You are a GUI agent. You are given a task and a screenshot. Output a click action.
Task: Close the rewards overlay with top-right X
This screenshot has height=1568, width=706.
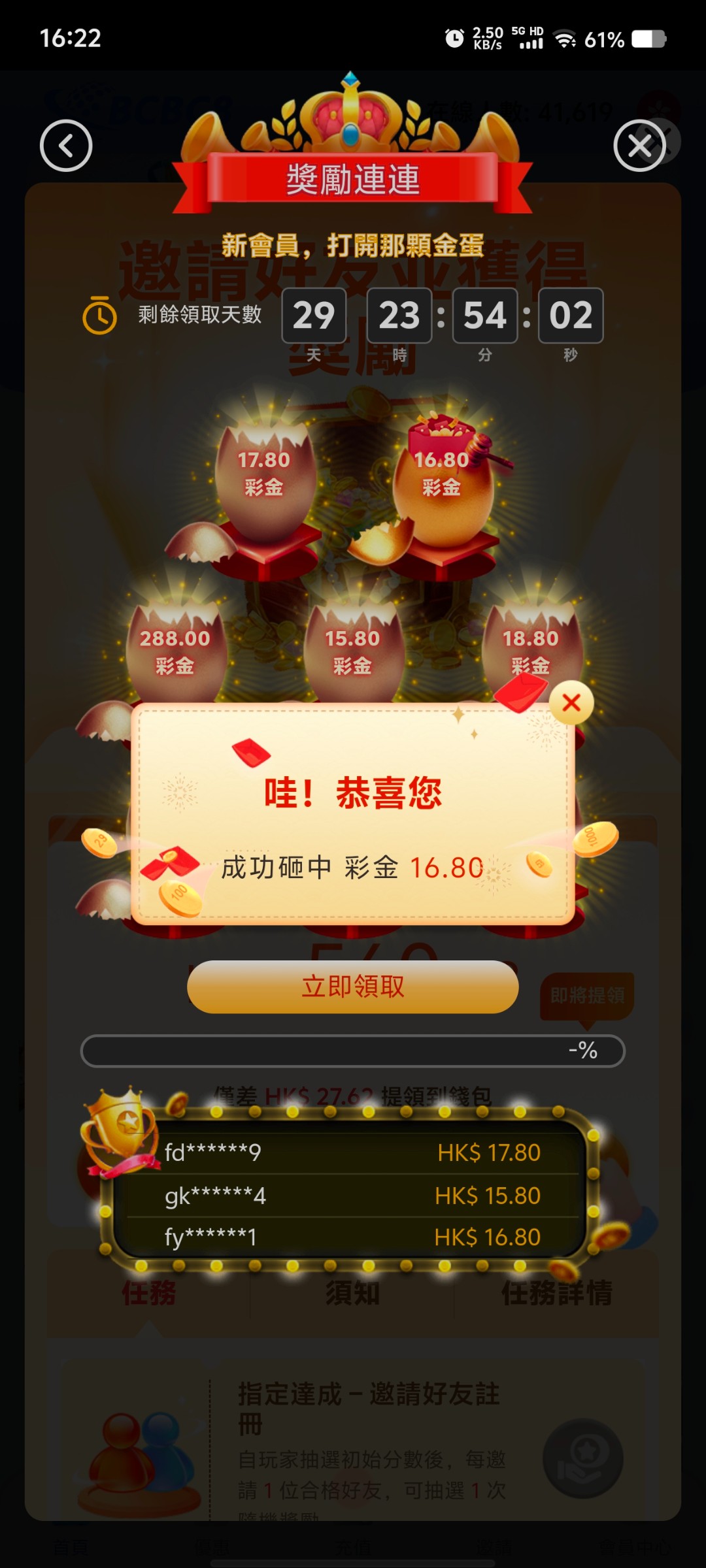639,146
